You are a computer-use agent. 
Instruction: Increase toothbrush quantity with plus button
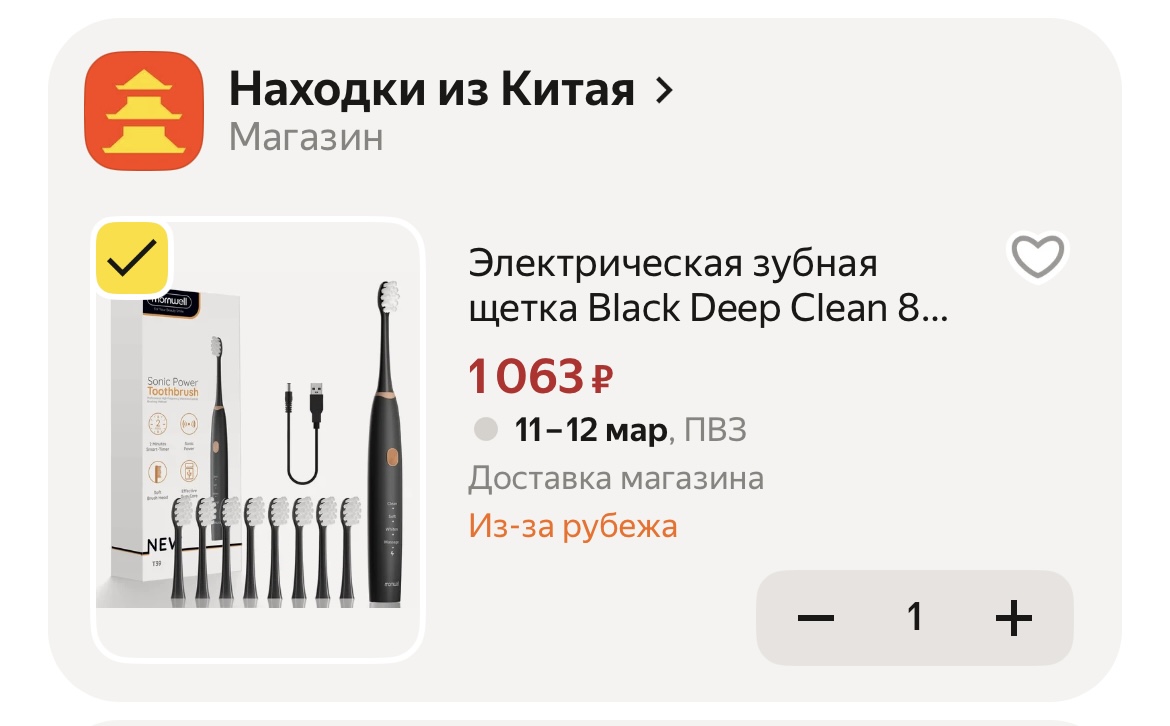point(1013,618)
